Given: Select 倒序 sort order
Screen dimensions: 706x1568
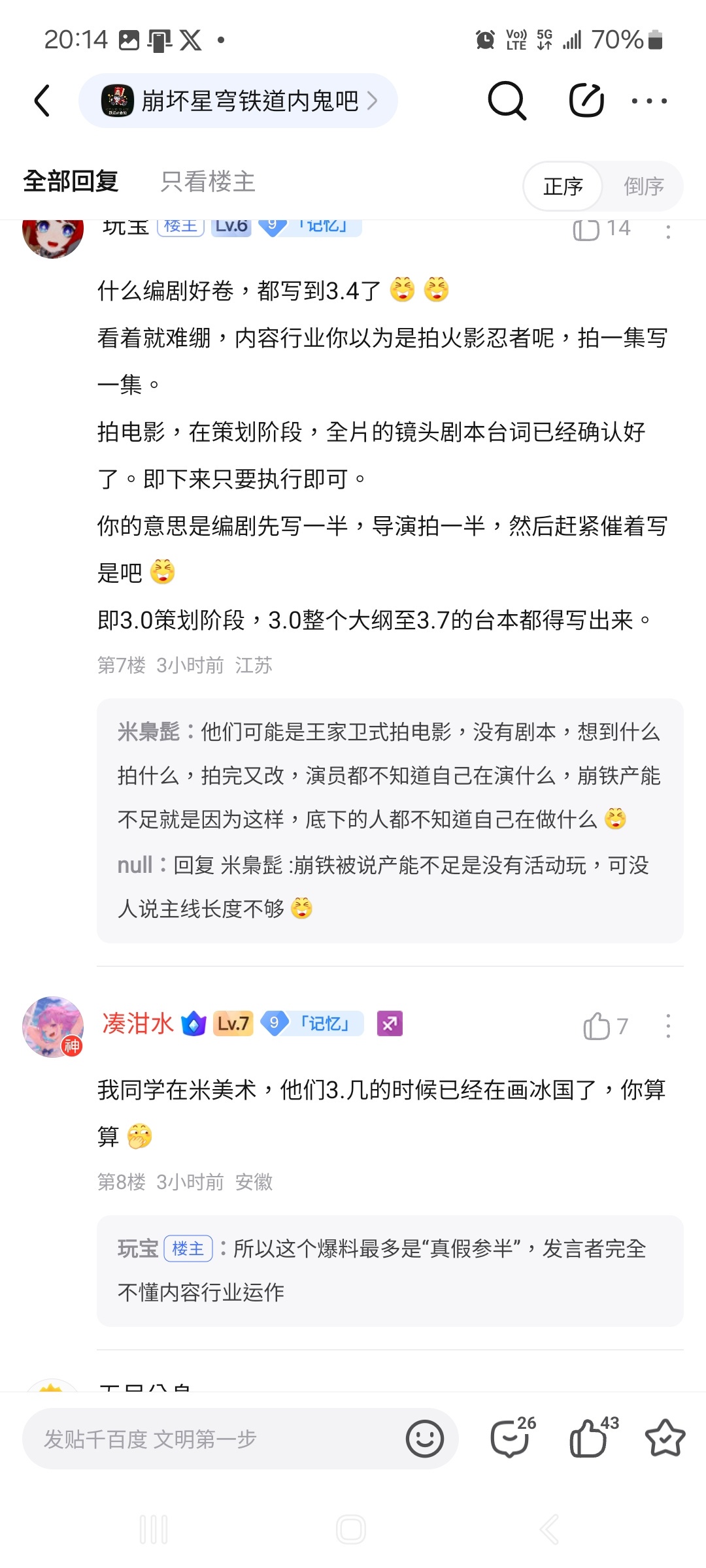Looking at the screenshot, I should (x=643, y=186).
